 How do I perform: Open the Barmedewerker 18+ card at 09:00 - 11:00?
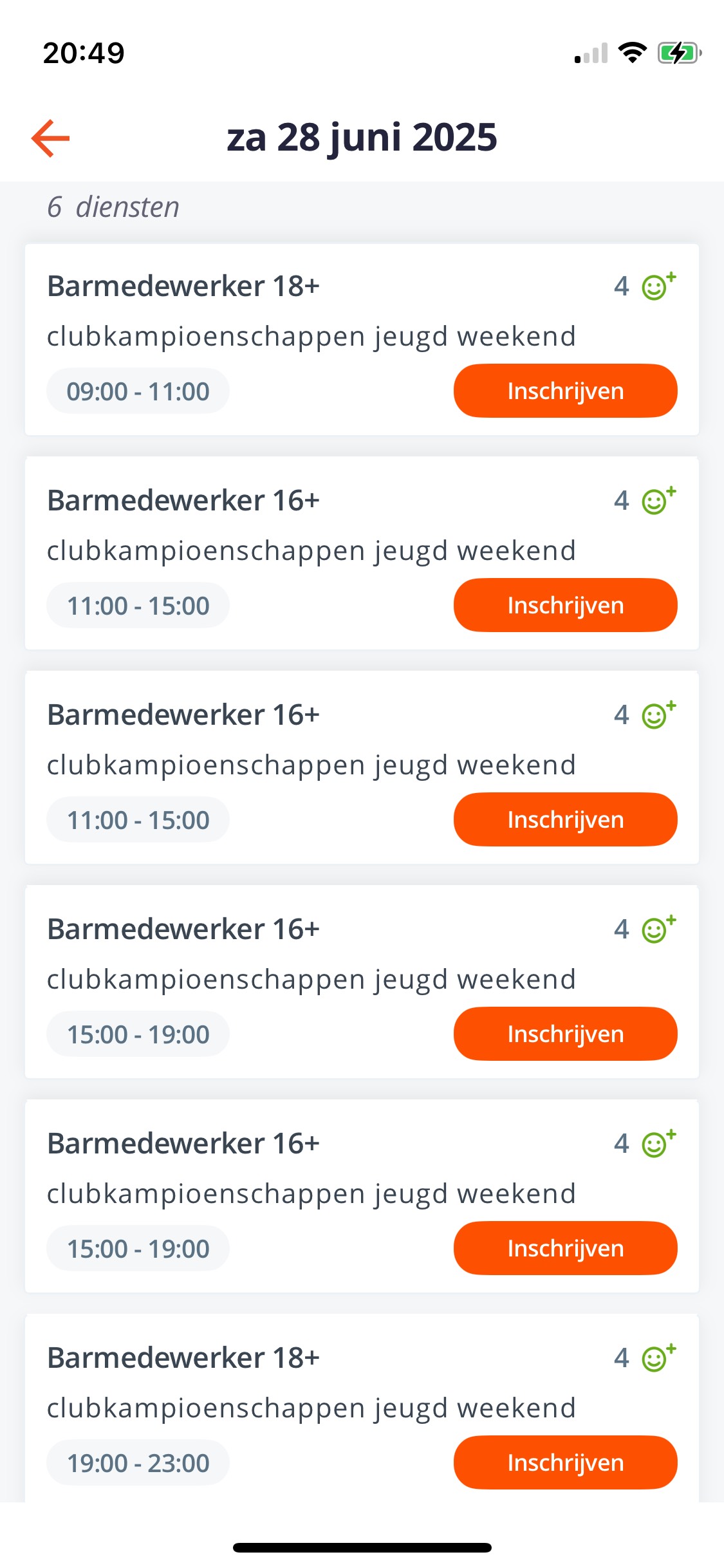[x=362, y=339]
